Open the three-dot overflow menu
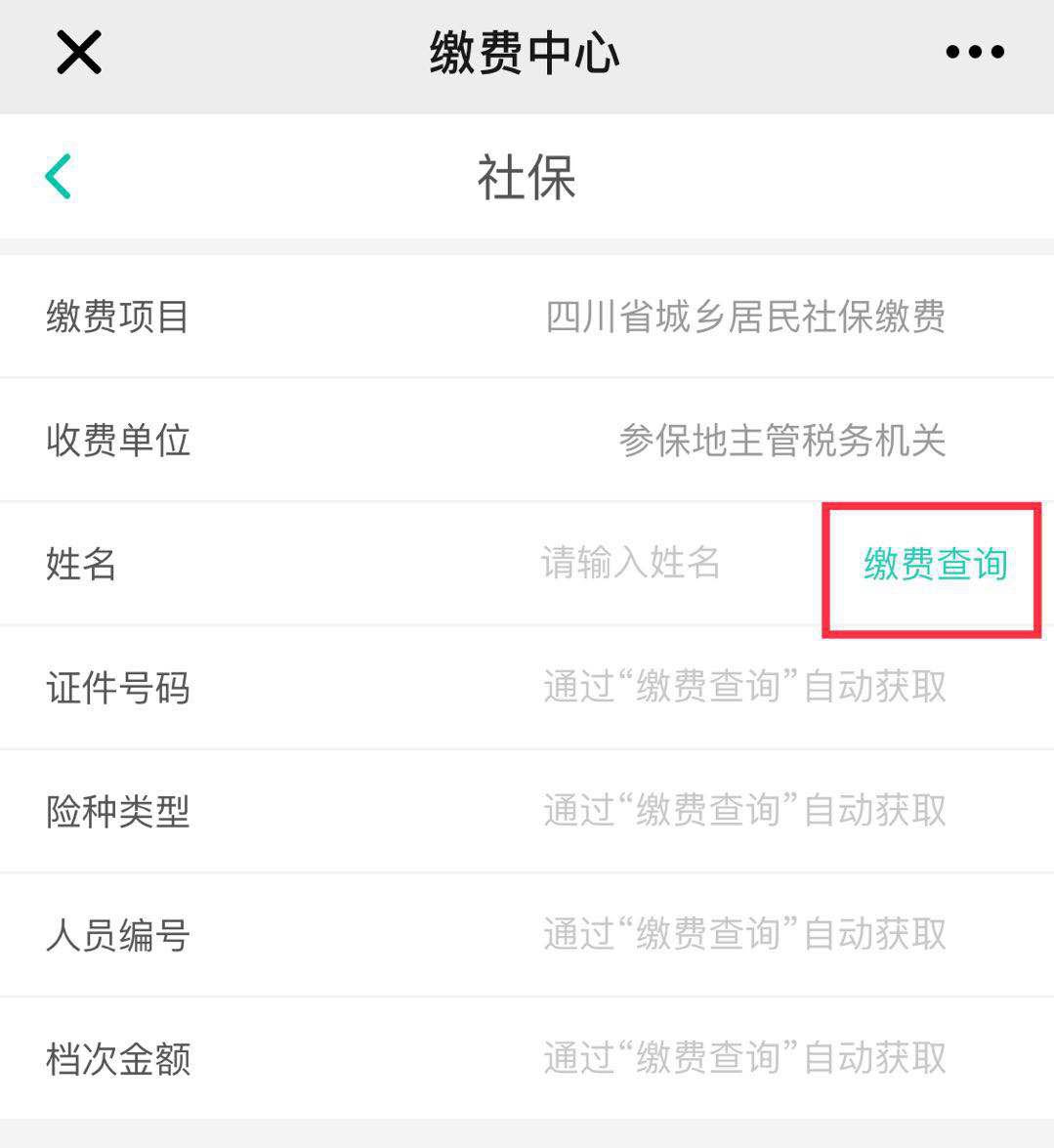1054x1148 pixels. (975, 53)
